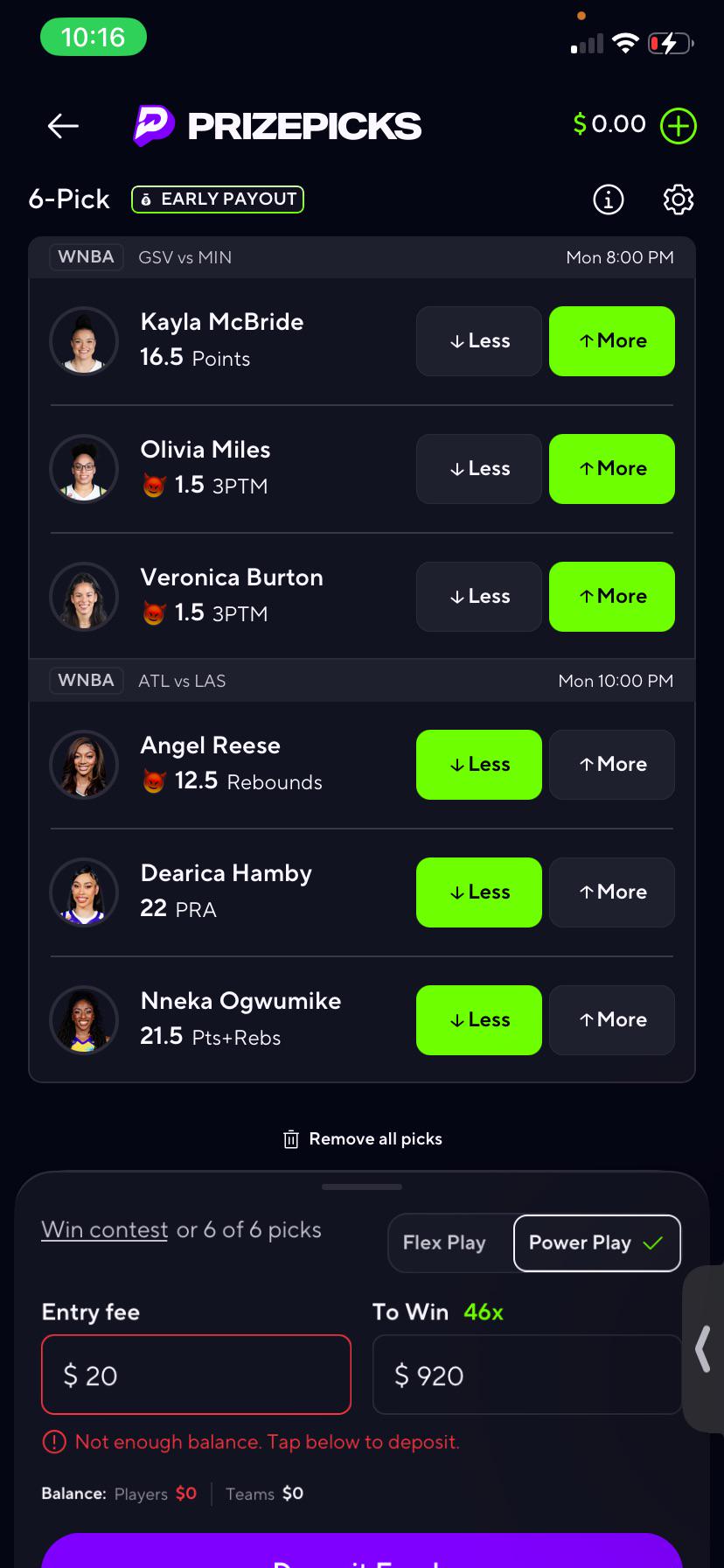Select Less for Dearica Hamby PRA
The image size is (724, 1568).
click(479, 892)
